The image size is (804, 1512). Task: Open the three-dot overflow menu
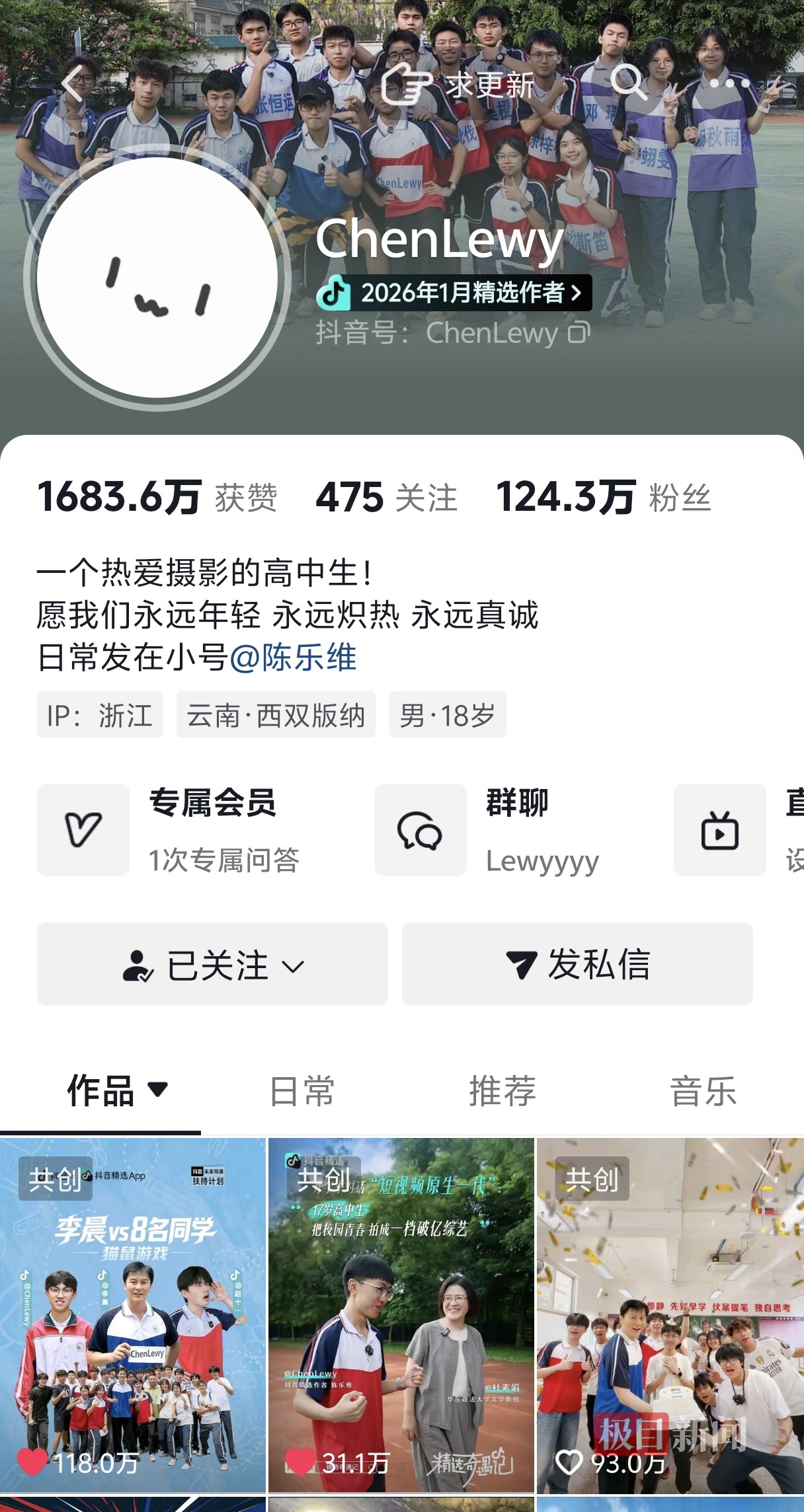coord(730,83)
